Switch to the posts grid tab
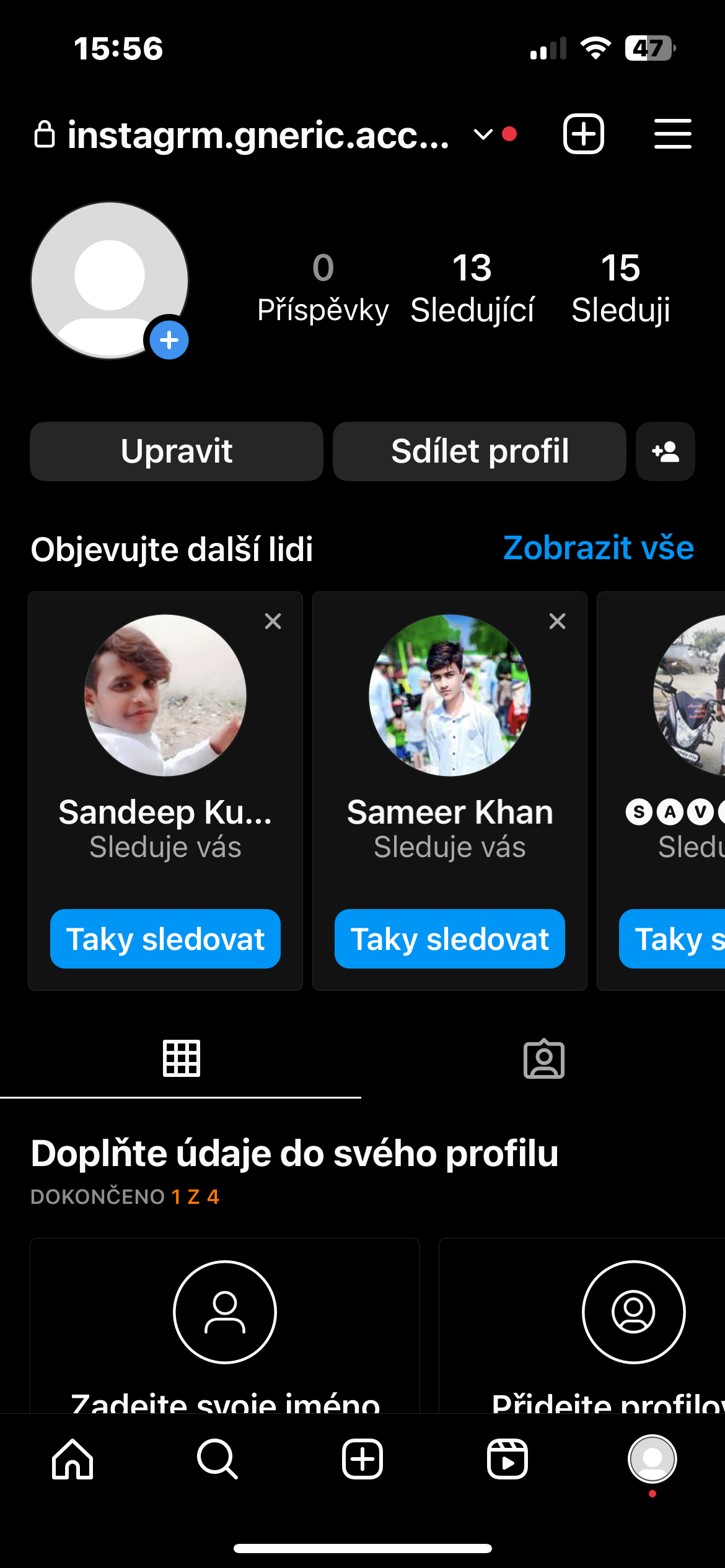This screenshot has height=1568, width=725. [x=181, y=1058]
